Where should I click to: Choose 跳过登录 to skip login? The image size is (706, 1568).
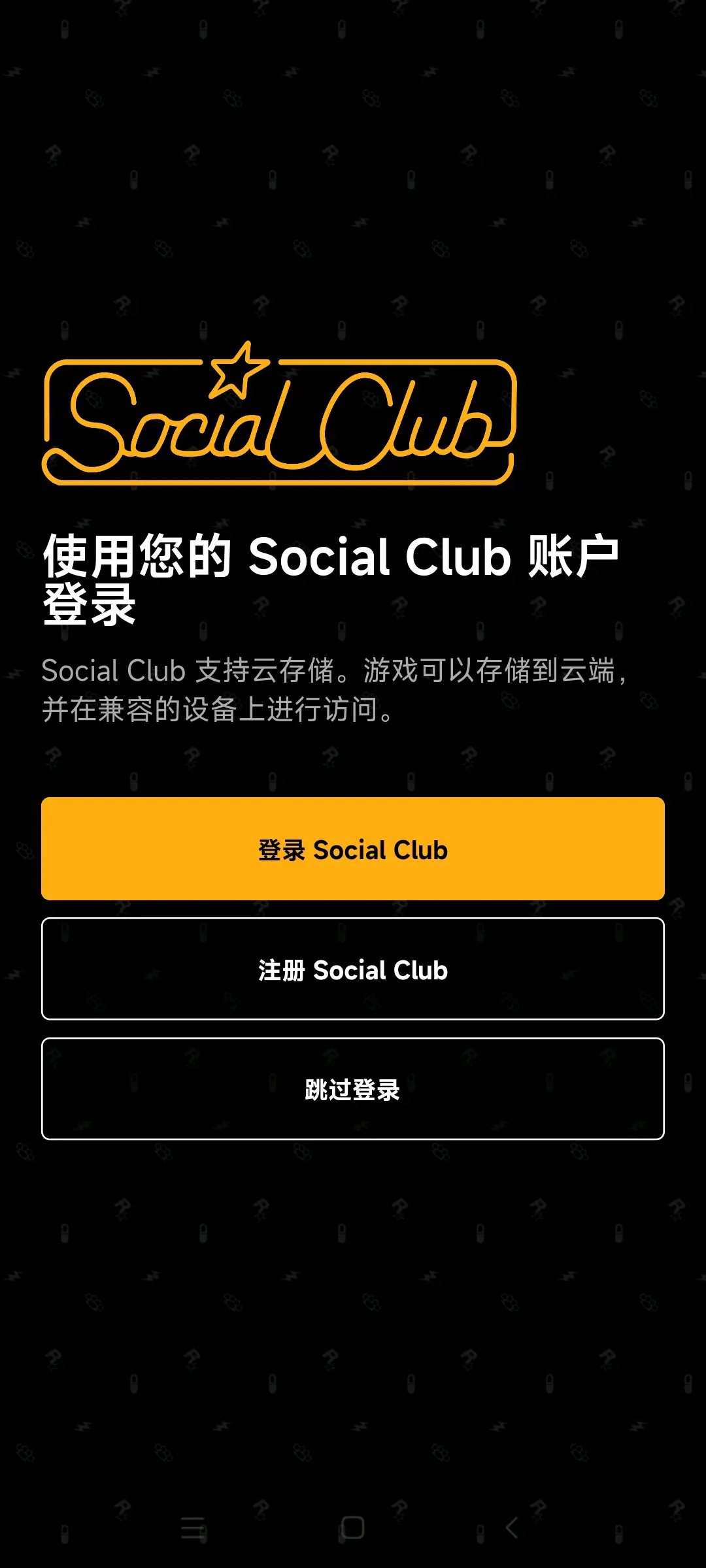point(353,1089)
